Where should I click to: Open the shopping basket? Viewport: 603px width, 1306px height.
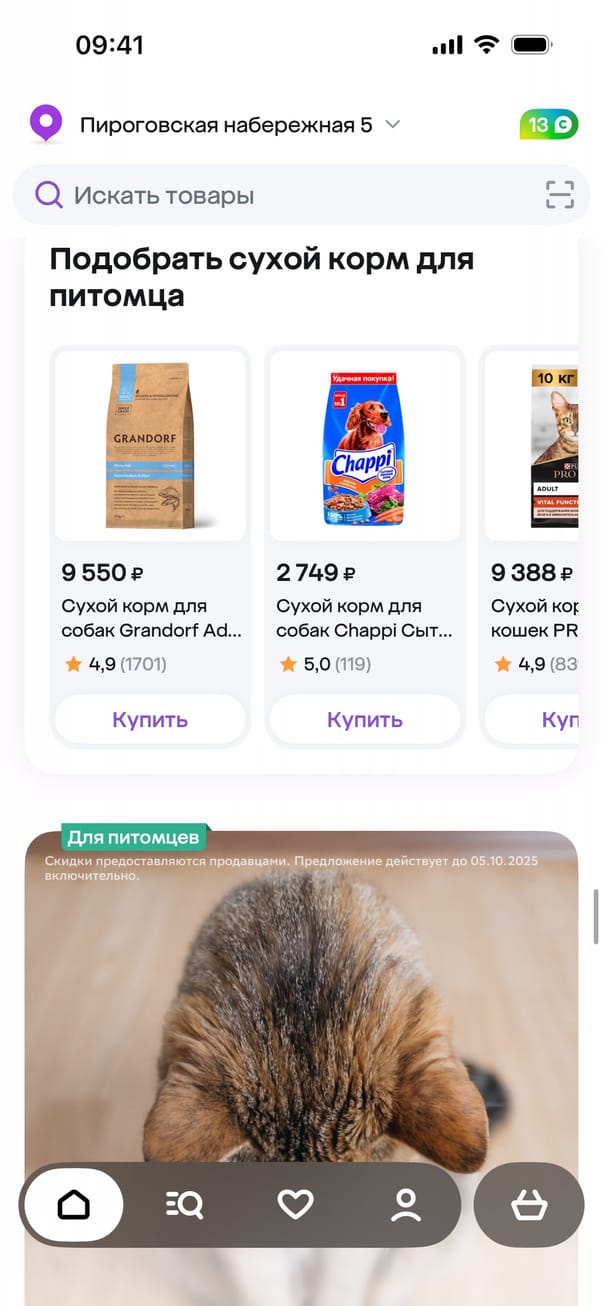(528, 1205)
